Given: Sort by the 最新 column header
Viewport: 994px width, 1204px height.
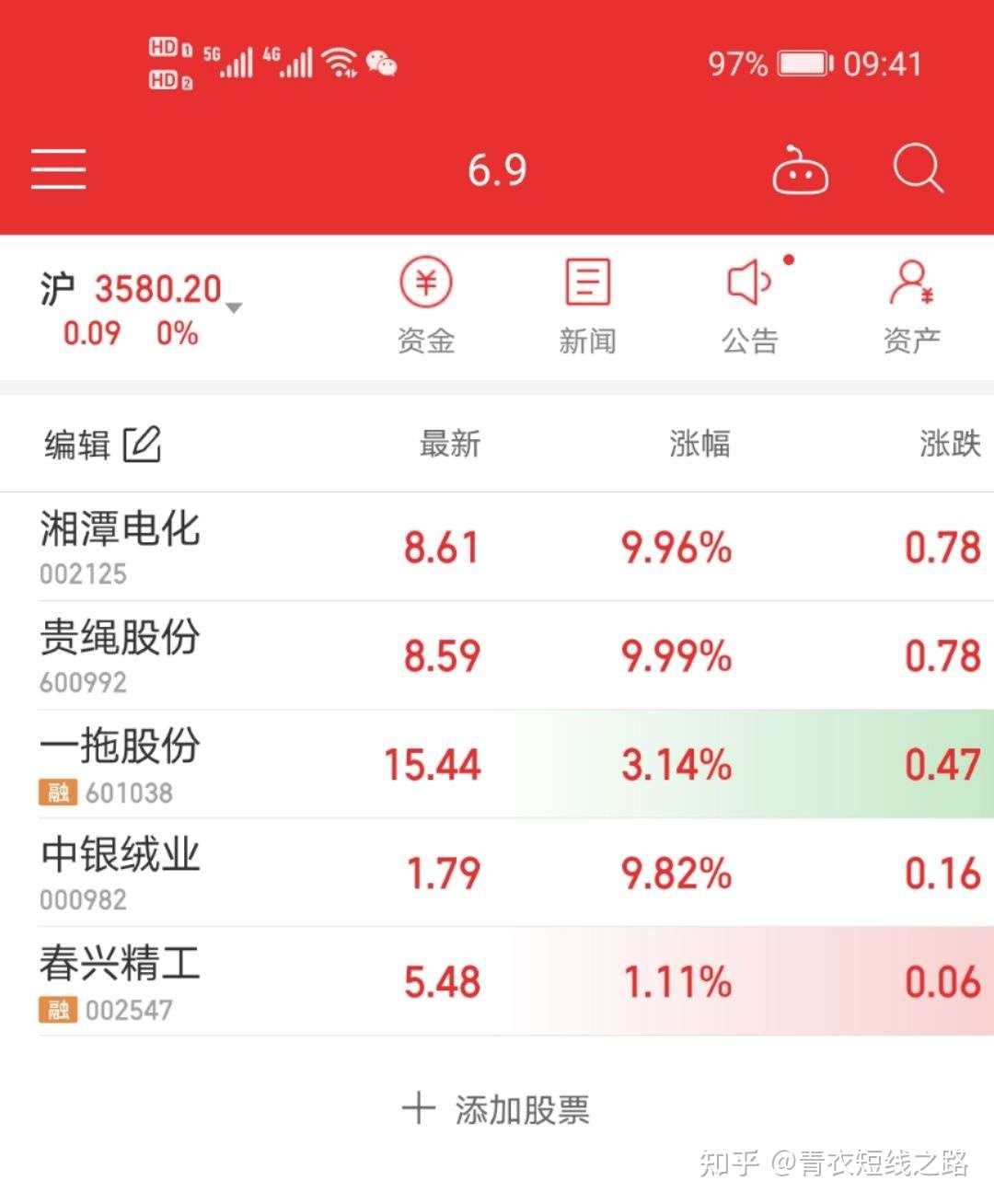Looking at the screenshot, I should (x=448, y=444).
